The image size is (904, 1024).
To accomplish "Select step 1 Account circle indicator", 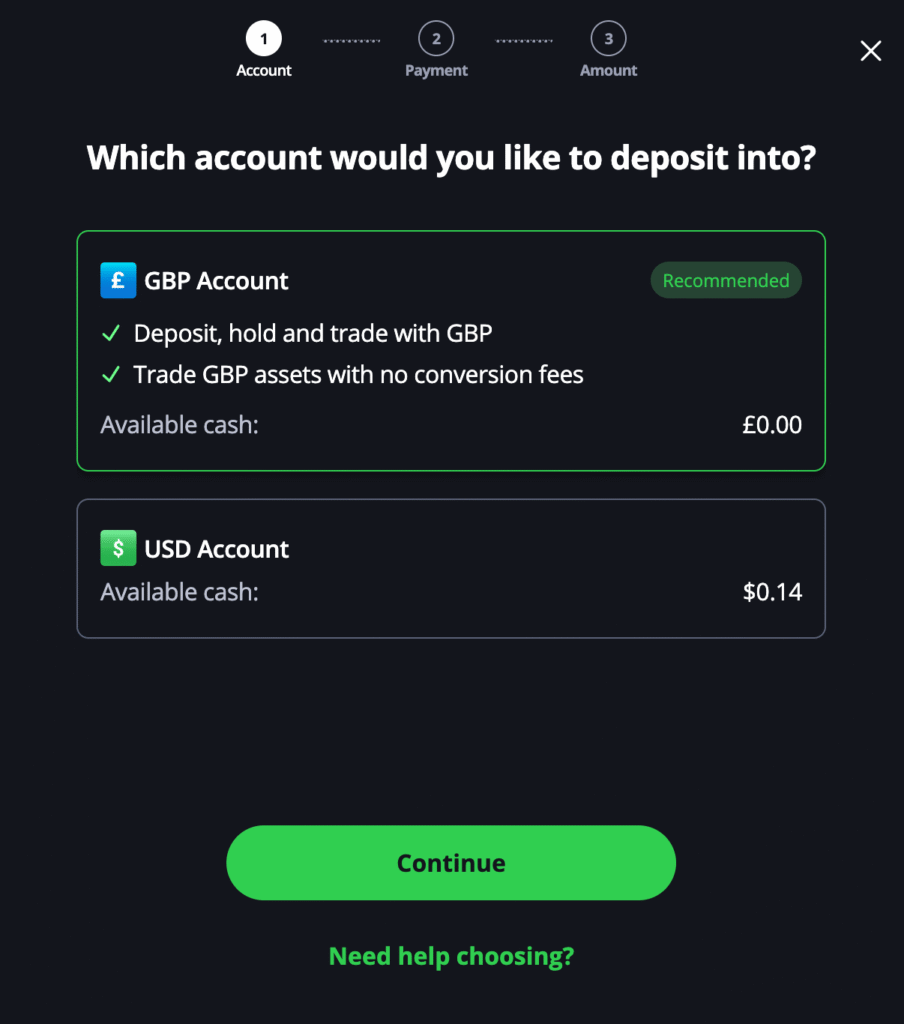I will pyautogui.click(x=263, y=38).
